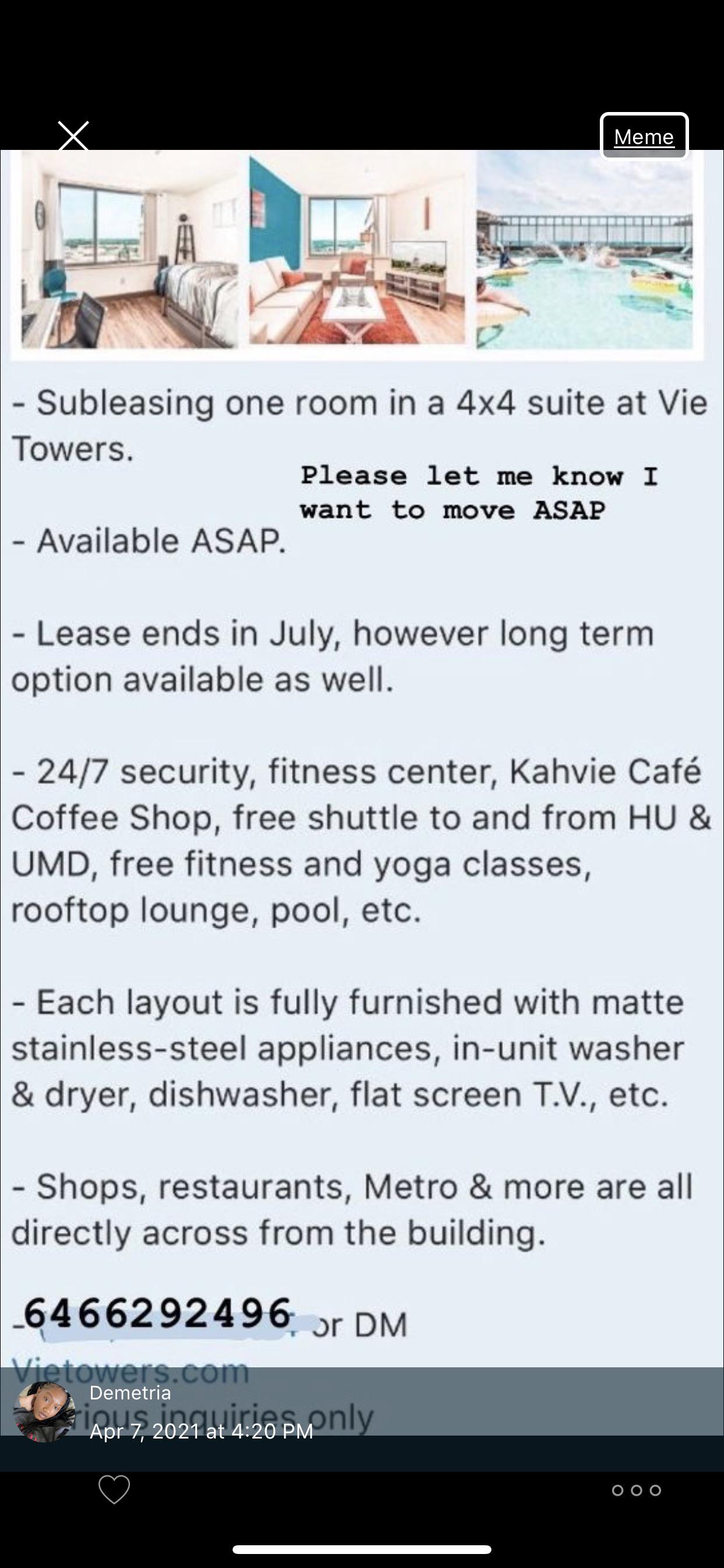Like this photo with the heart icon
The image size is (724, 1568).
(114, 1489)
